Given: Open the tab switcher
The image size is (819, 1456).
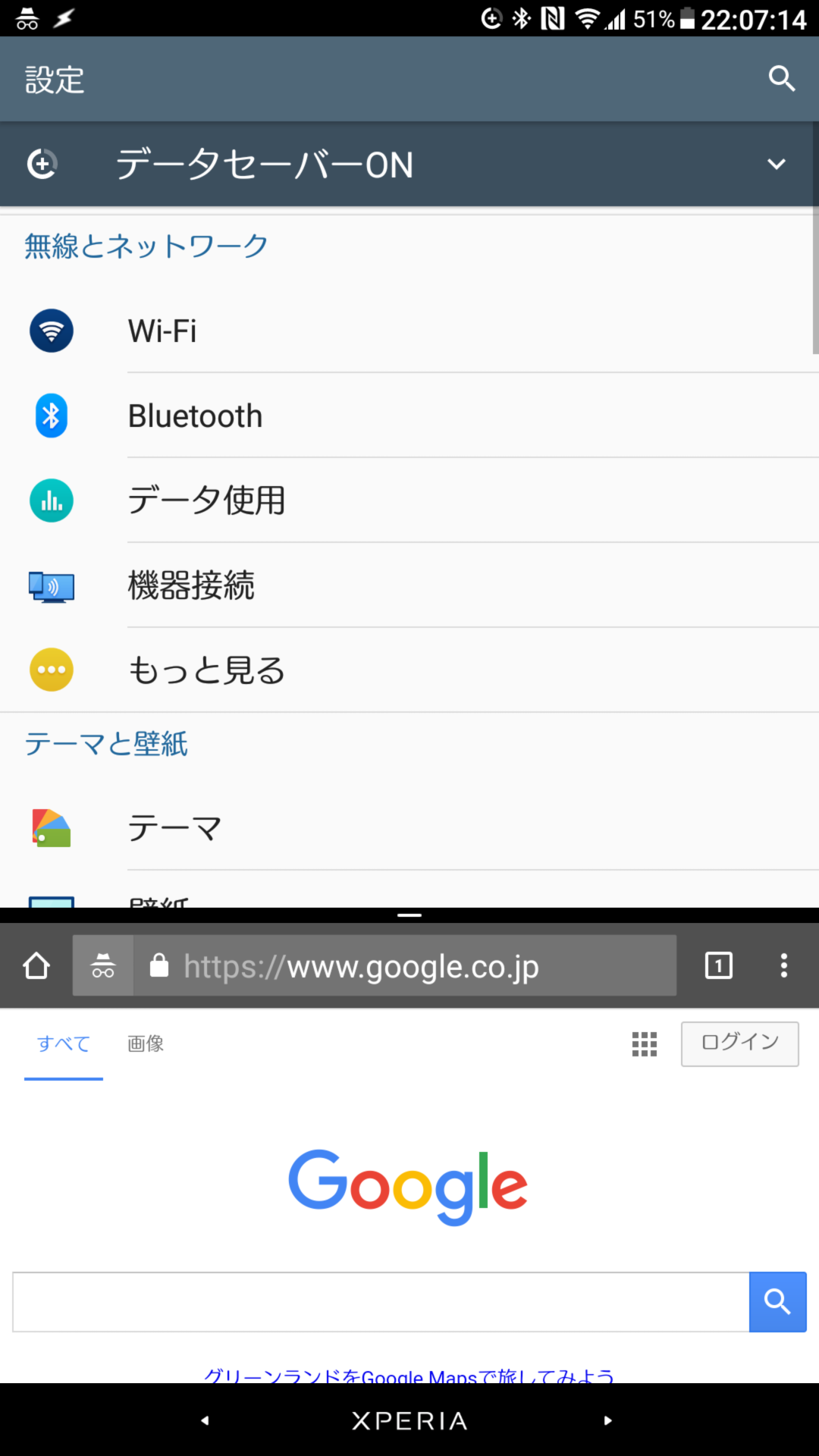Looking at the screenshot, I should (717, 965).
